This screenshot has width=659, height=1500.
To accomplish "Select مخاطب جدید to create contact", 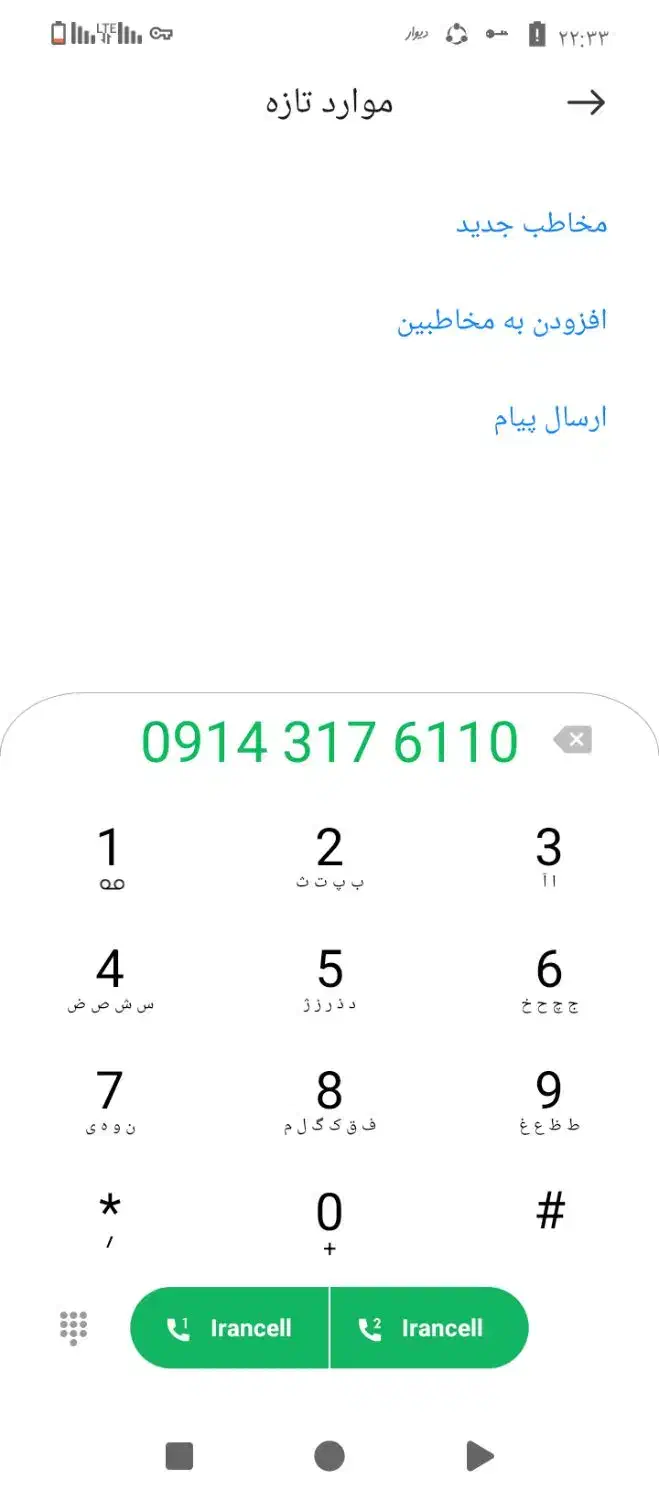I will (532, 223).
